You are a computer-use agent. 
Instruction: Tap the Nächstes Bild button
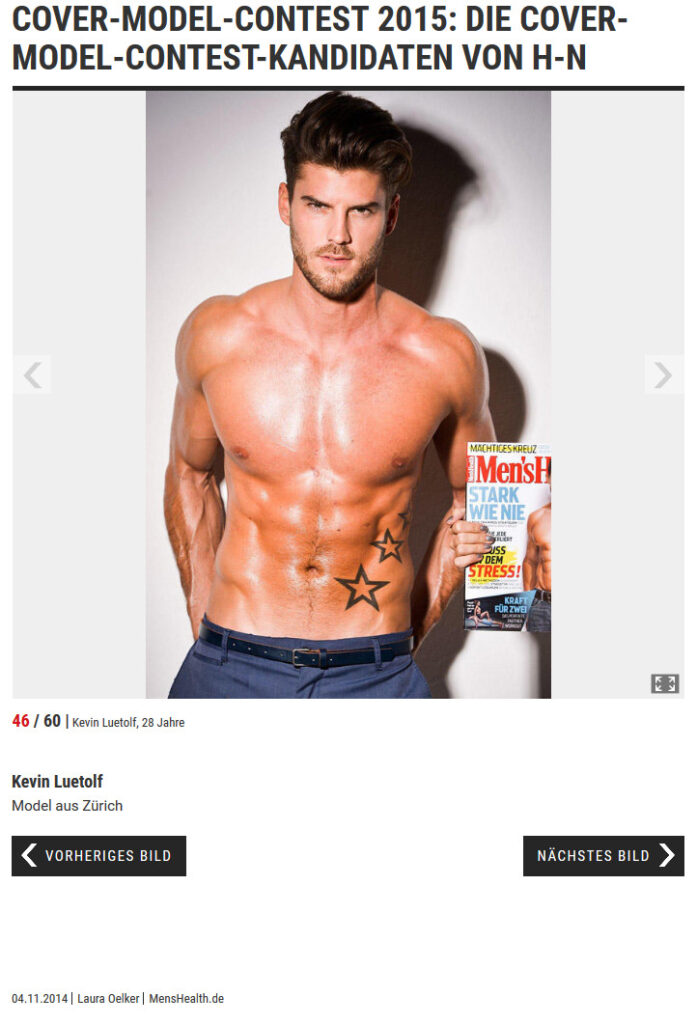click(603, 856)
